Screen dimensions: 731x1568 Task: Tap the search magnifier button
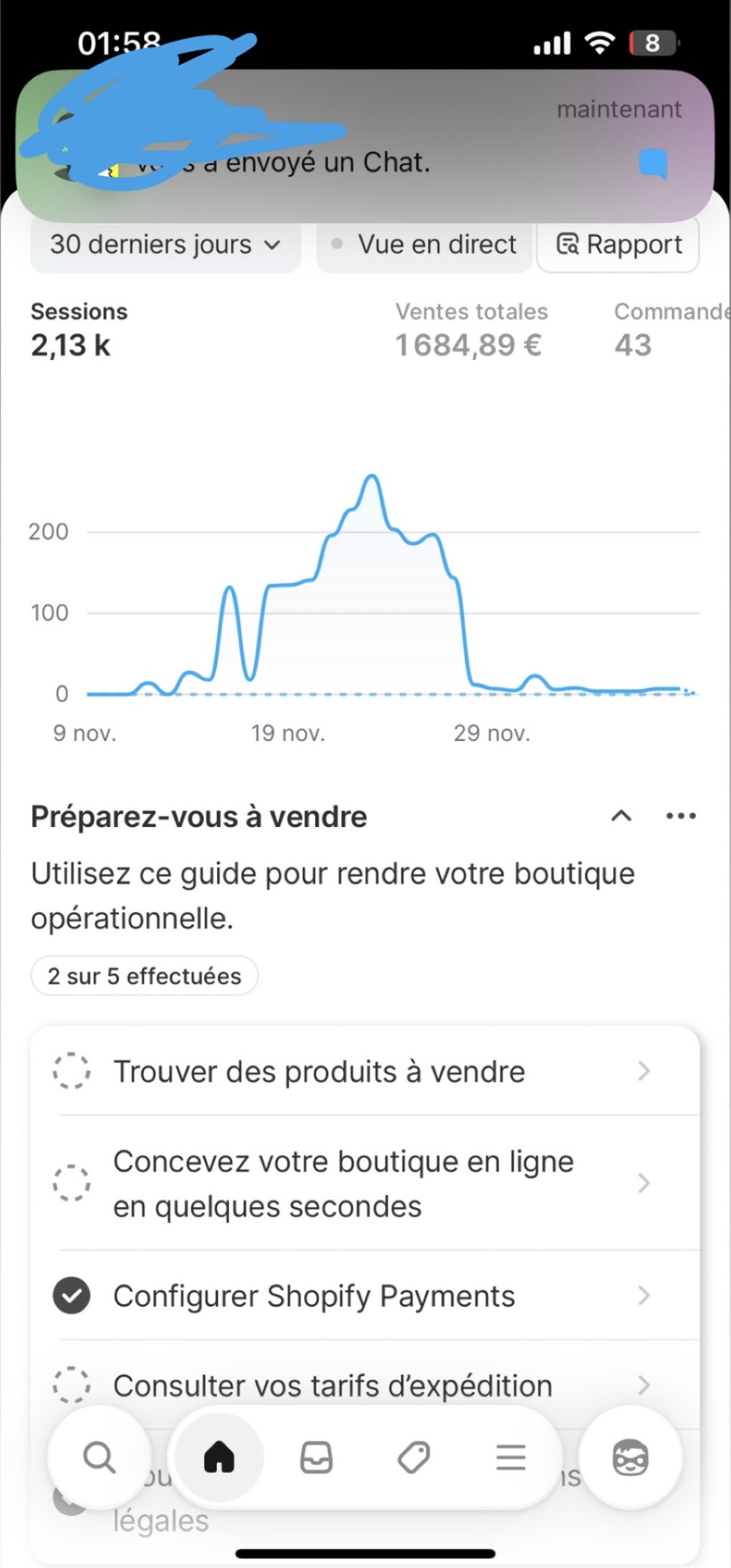point(99,1457)
